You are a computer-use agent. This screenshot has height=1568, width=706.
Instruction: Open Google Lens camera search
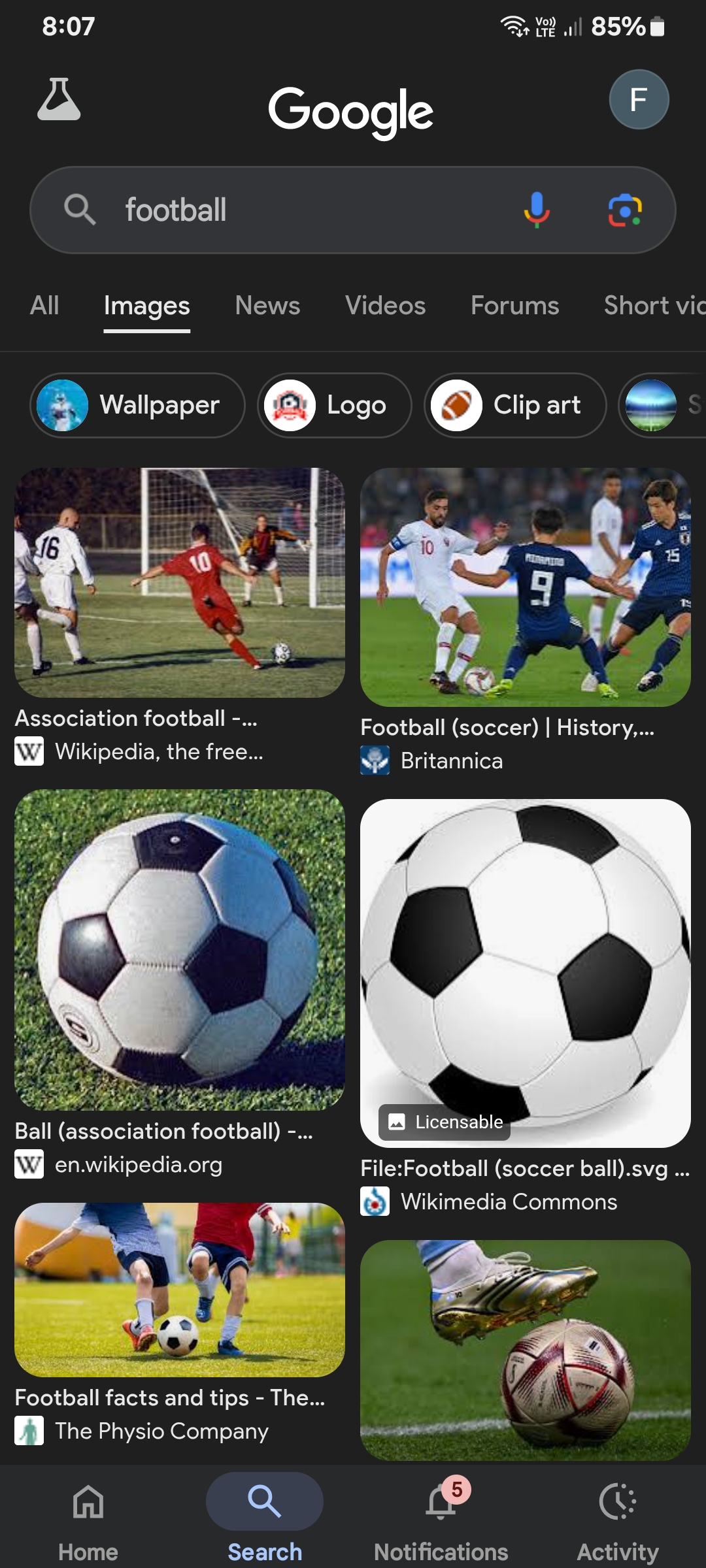click(625, 210)
